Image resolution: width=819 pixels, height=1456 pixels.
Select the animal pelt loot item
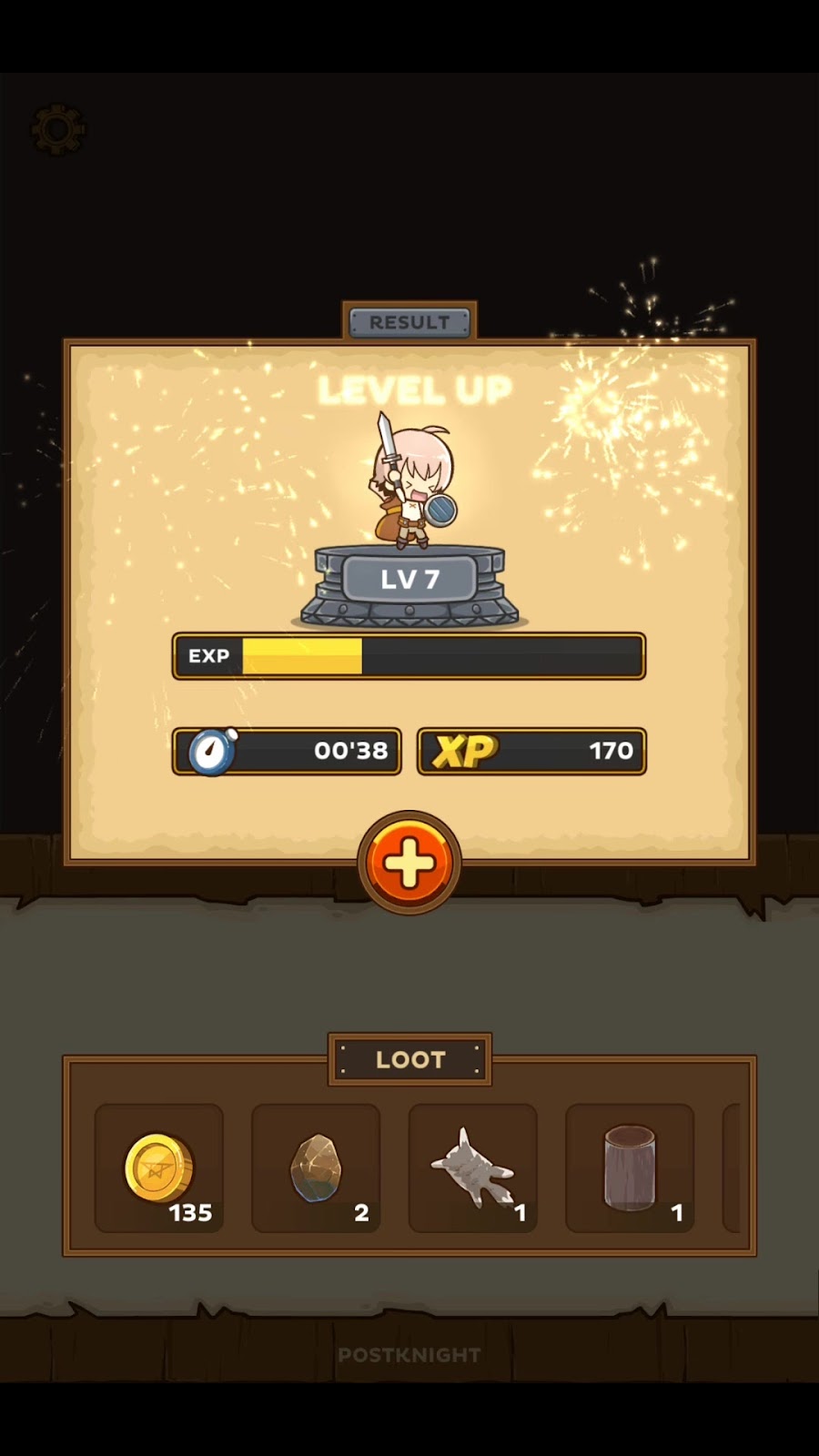click(472, 1168)
